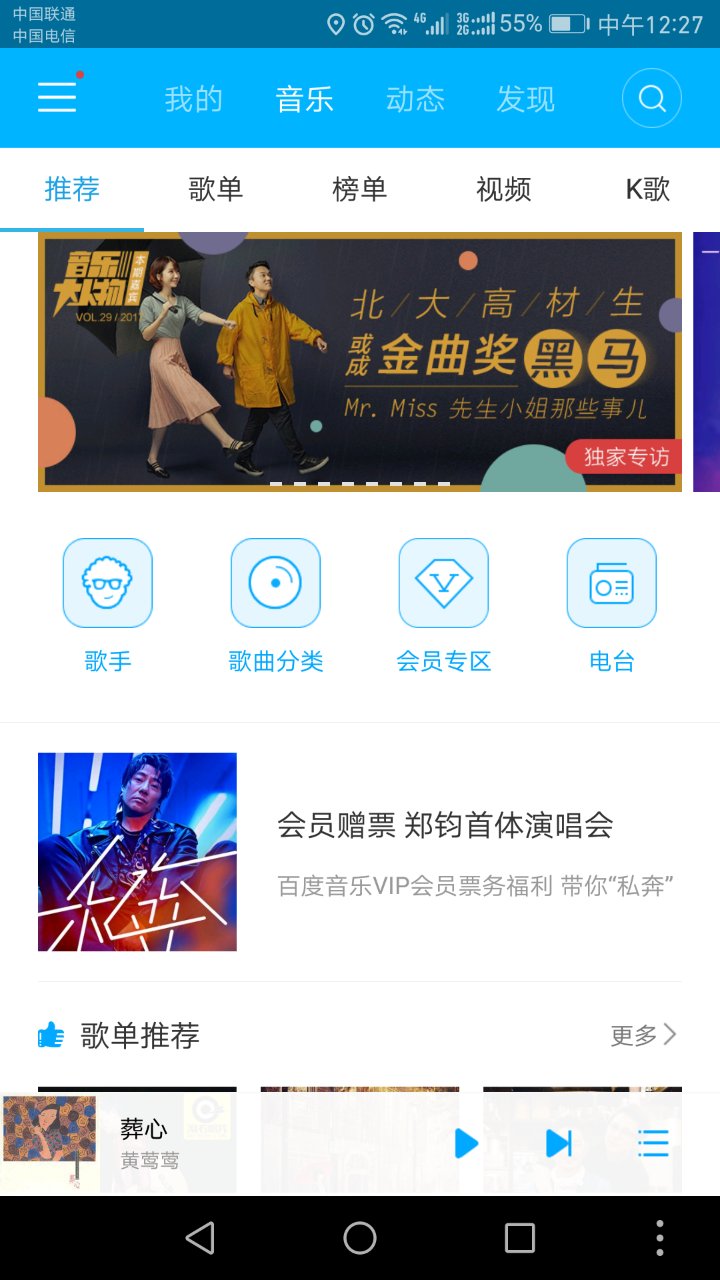
Task: Skip to the next track
Action: 559,1142
